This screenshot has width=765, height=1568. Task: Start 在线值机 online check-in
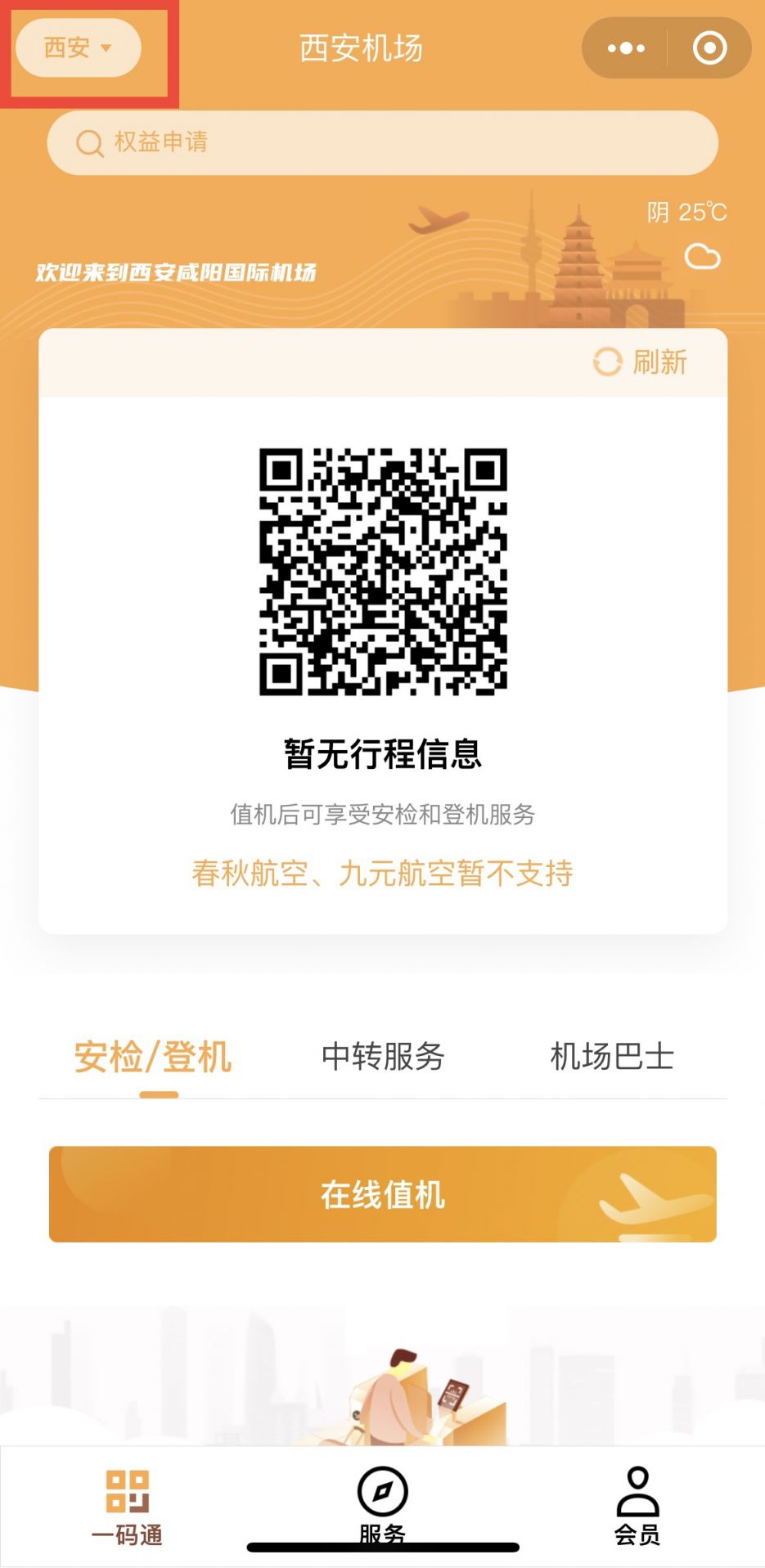tap(382, 1194)
